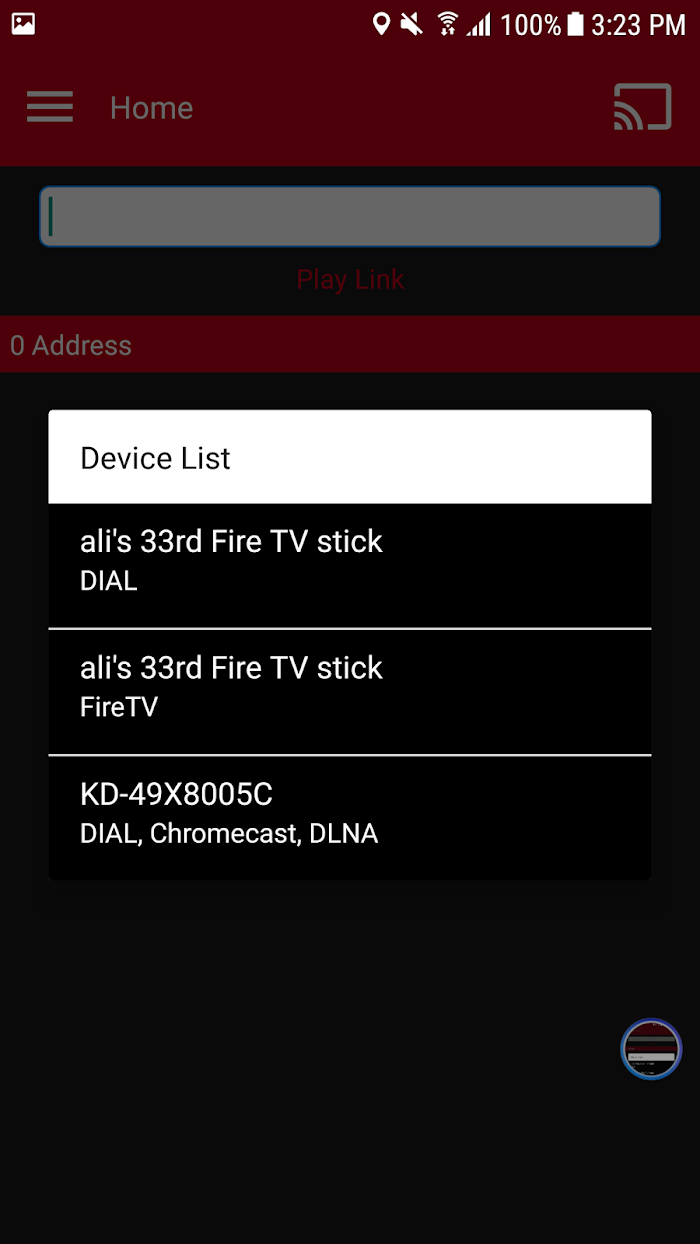The image size is (700, 1244).
Task: Connect to KD-49X8005C device
Action: pos(350,818)
